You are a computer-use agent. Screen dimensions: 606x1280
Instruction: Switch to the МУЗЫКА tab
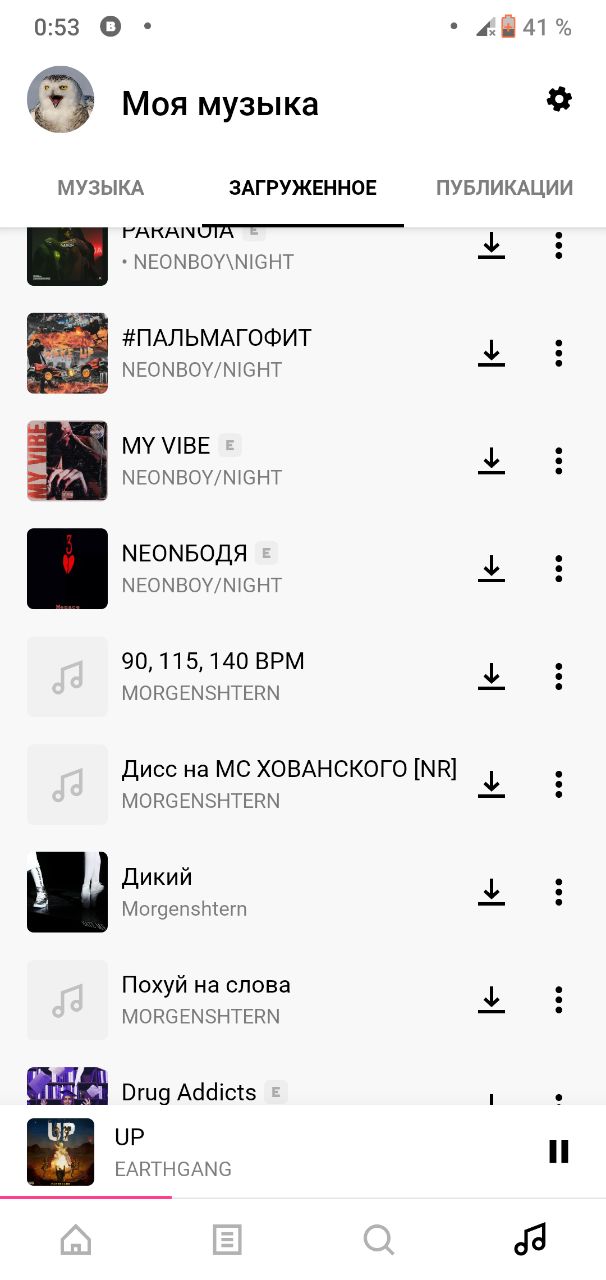coord(101,188)
